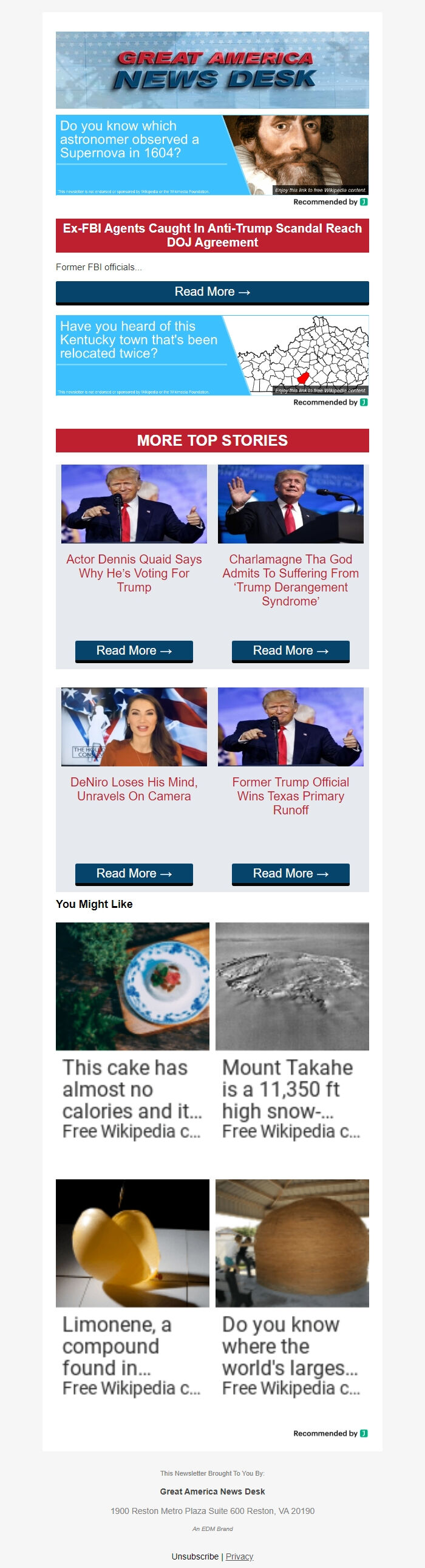This screenshot has width=425, height=1568.
Task: Read more on Texas primary runoff story
Action: coord(290,873)
